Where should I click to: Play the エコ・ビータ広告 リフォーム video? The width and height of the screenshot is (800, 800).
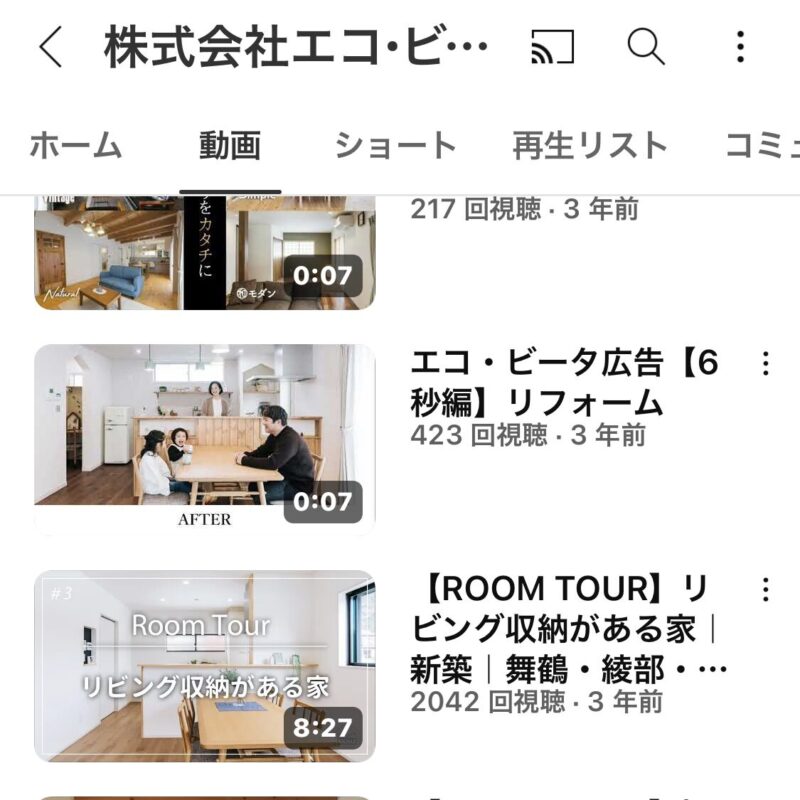(204, 438)
